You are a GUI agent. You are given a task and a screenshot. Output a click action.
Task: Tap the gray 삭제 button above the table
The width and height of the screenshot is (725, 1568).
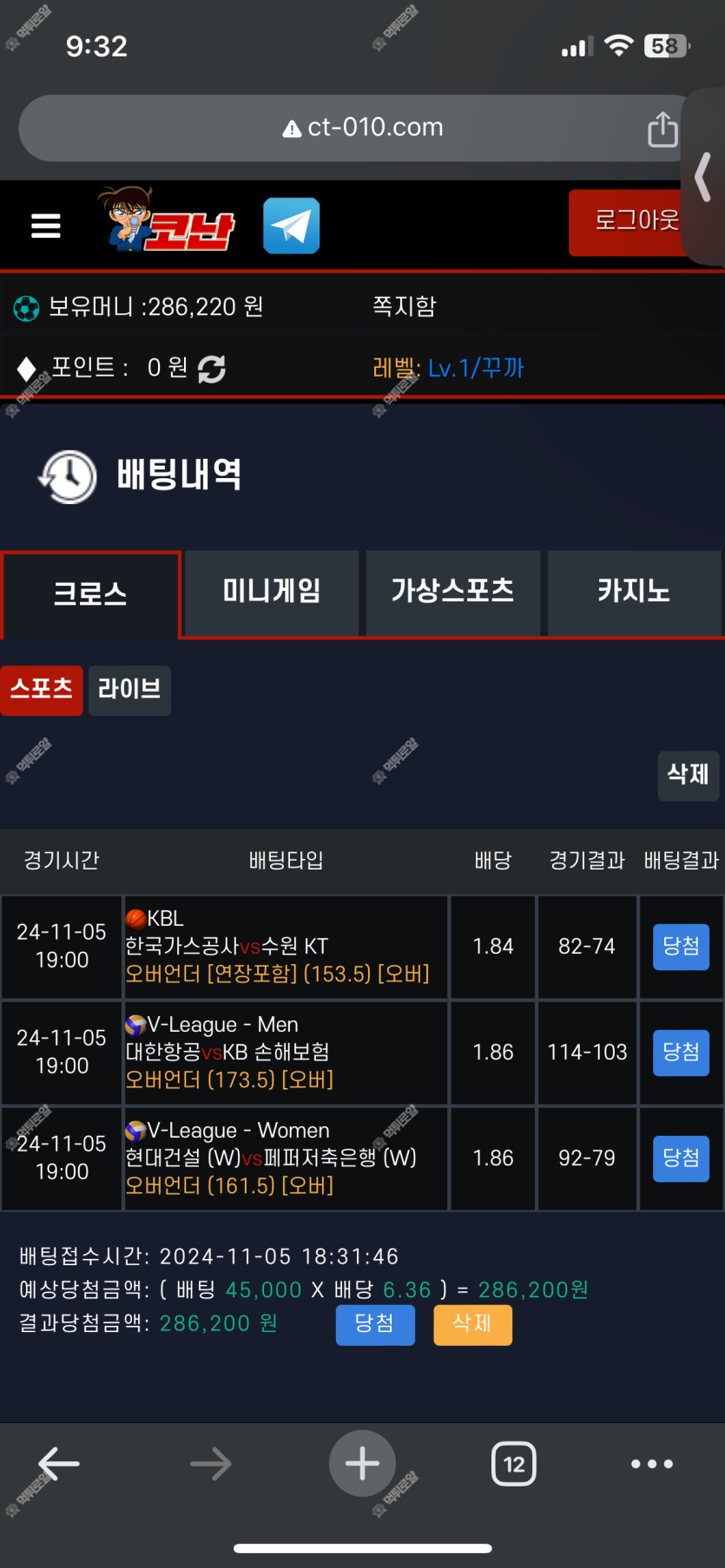[688, 776]
